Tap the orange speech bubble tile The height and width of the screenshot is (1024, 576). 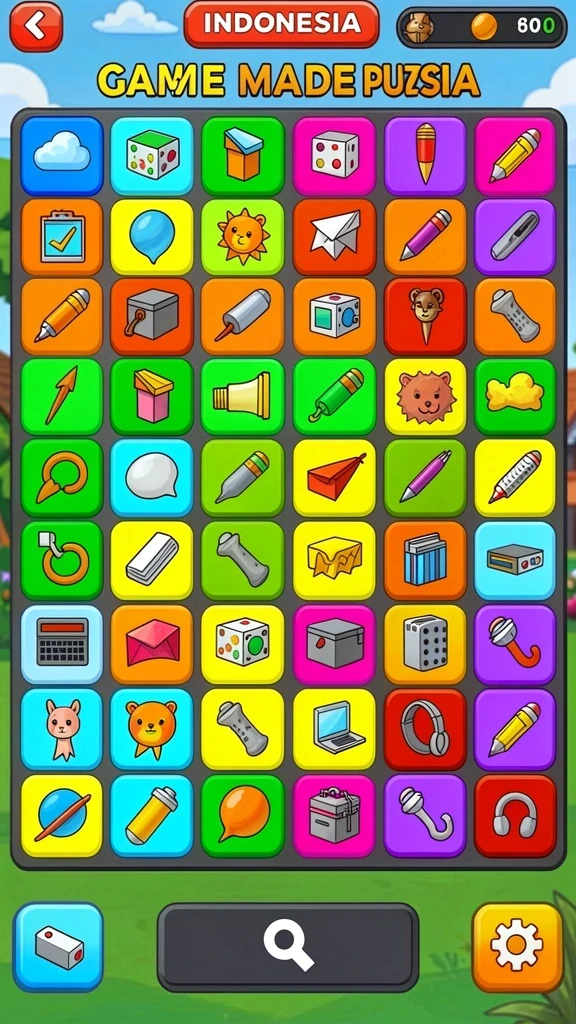tap(243, 816)
